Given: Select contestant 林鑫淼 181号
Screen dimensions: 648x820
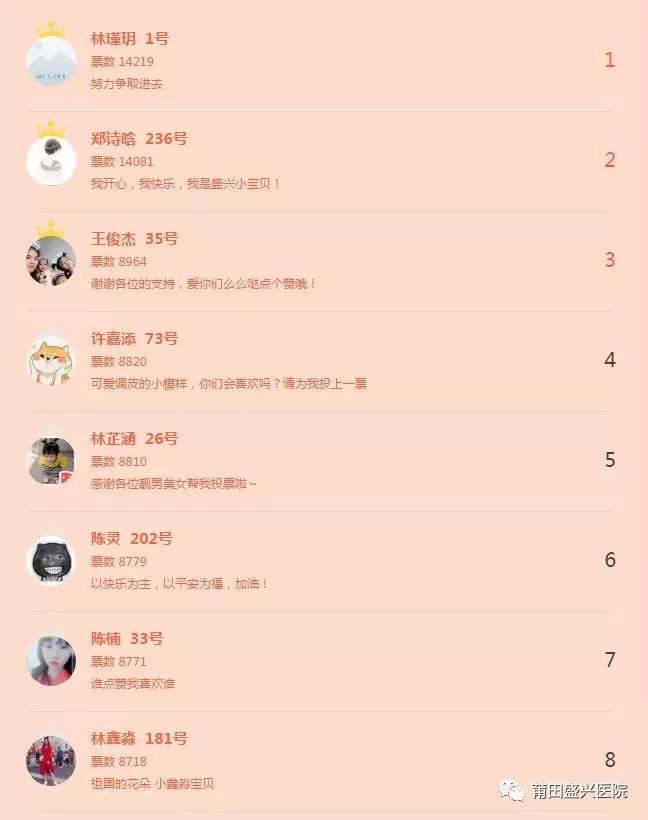Looking at the screenshot, I should coord(139,739).
